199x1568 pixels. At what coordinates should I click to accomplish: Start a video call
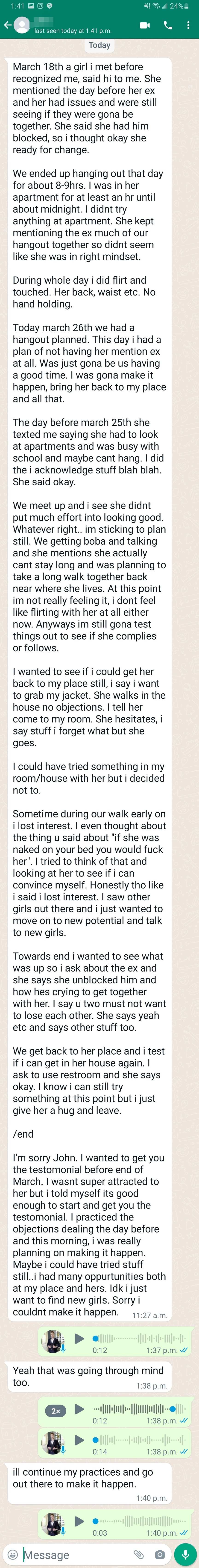click(x=145, y=26)
